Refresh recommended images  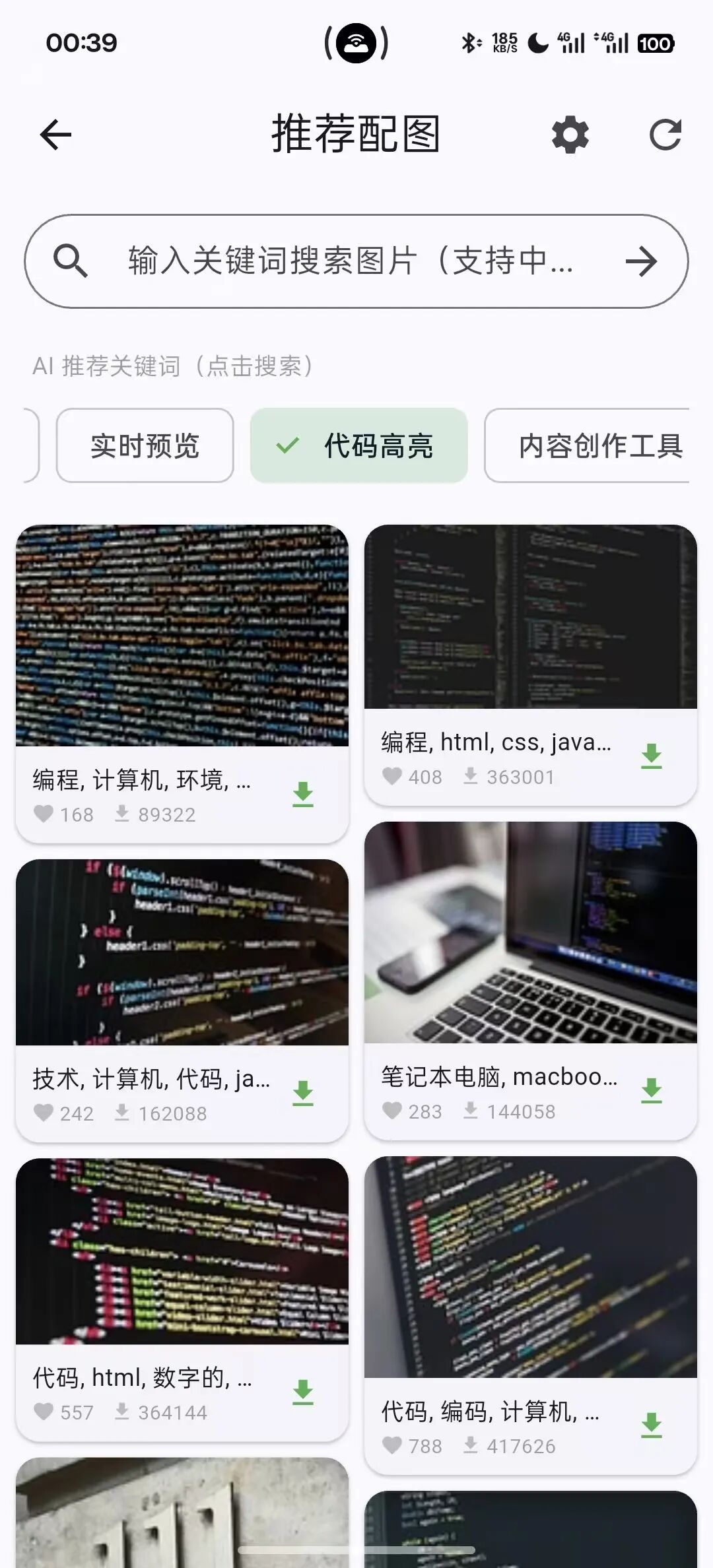point(664,135)
